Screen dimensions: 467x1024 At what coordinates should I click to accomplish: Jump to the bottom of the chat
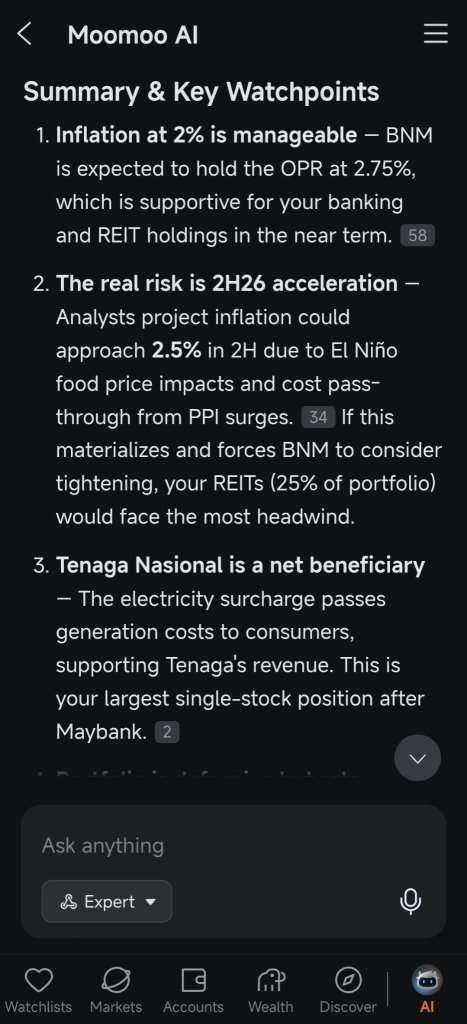point(417,758)
